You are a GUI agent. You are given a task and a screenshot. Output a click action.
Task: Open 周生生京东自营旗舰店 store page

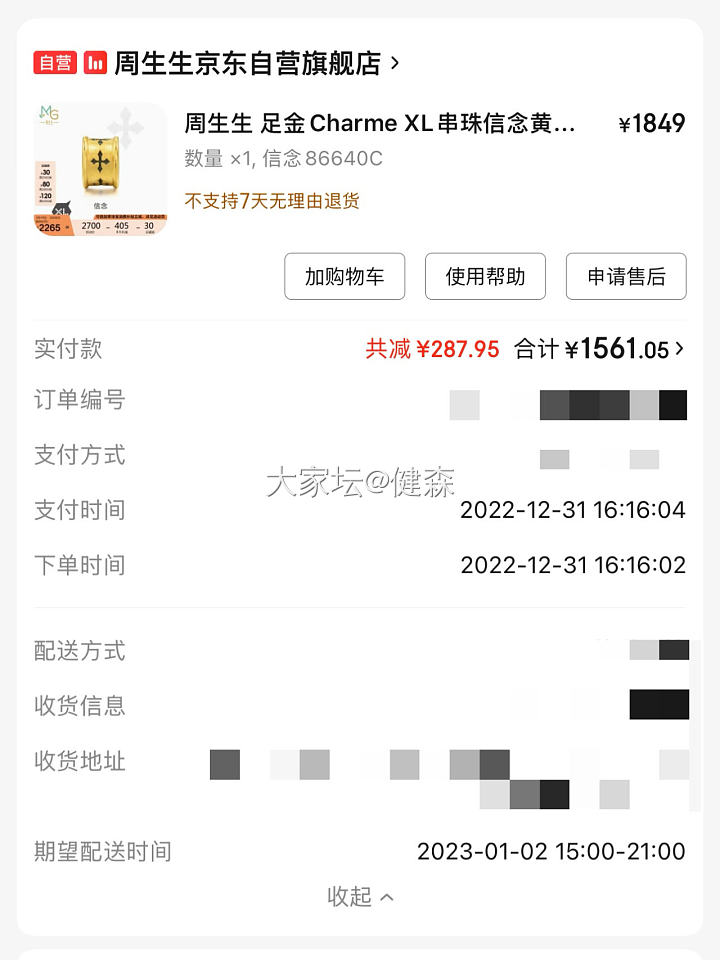[x=248, y=64]
